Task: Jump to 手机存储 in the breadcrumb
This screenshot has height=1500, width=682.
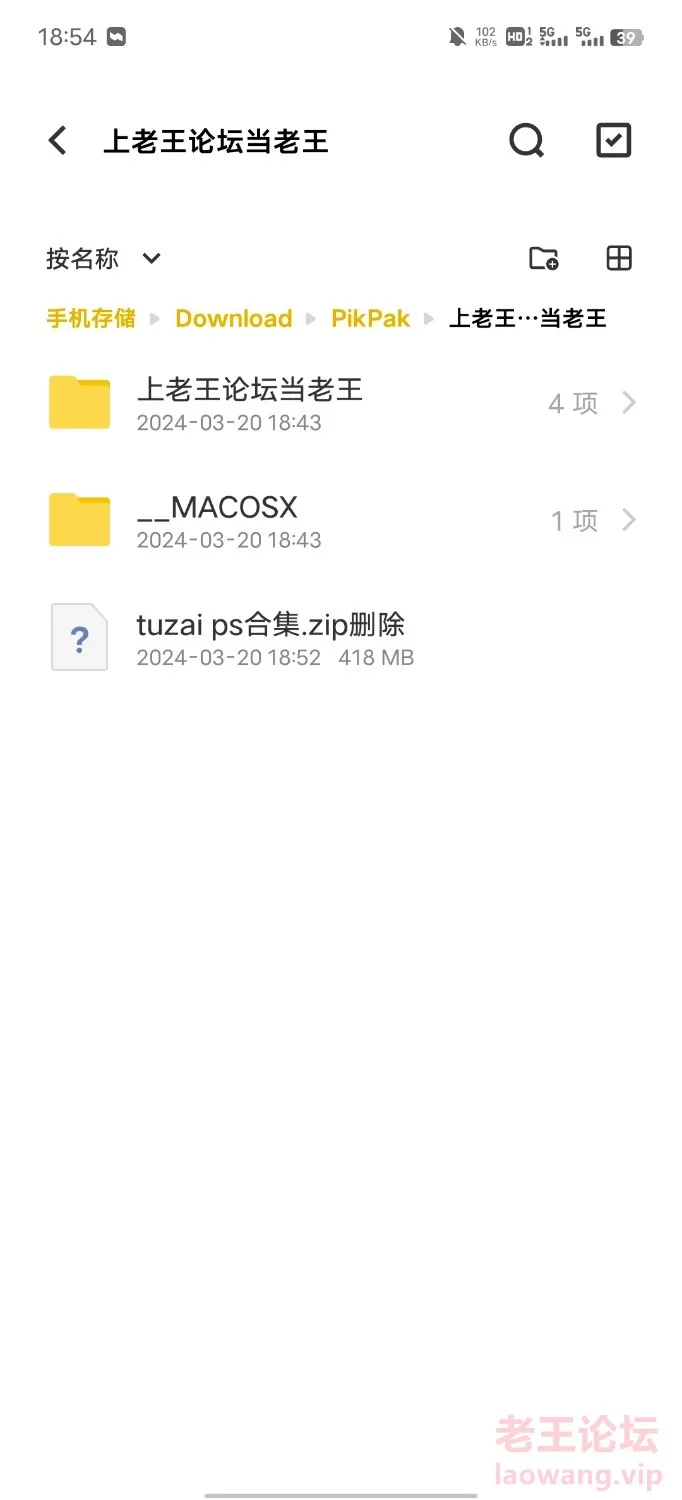Action: click(x=91, y=319)
